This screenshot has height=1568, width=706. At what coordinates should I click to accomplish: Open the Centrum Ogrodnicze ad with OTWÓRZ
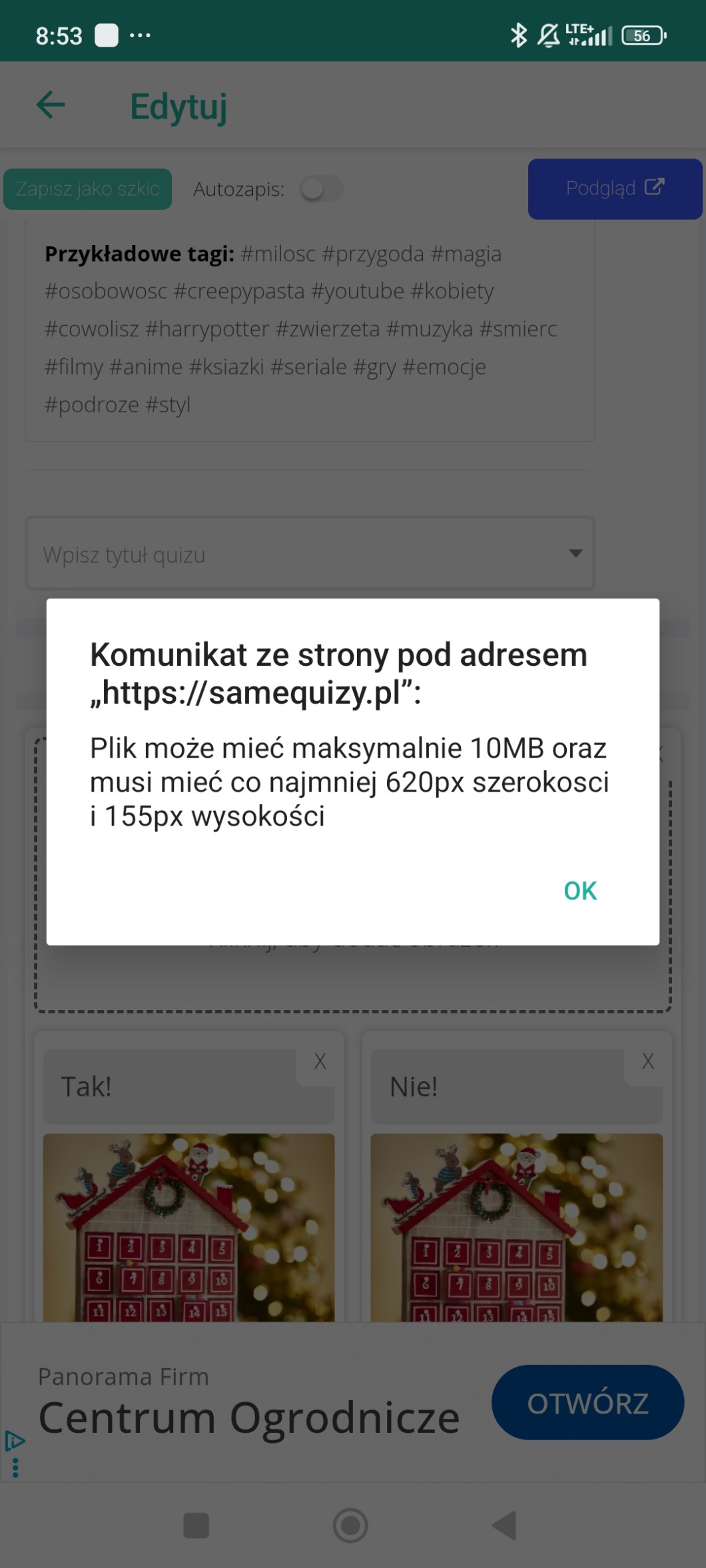pos(587,1403)
